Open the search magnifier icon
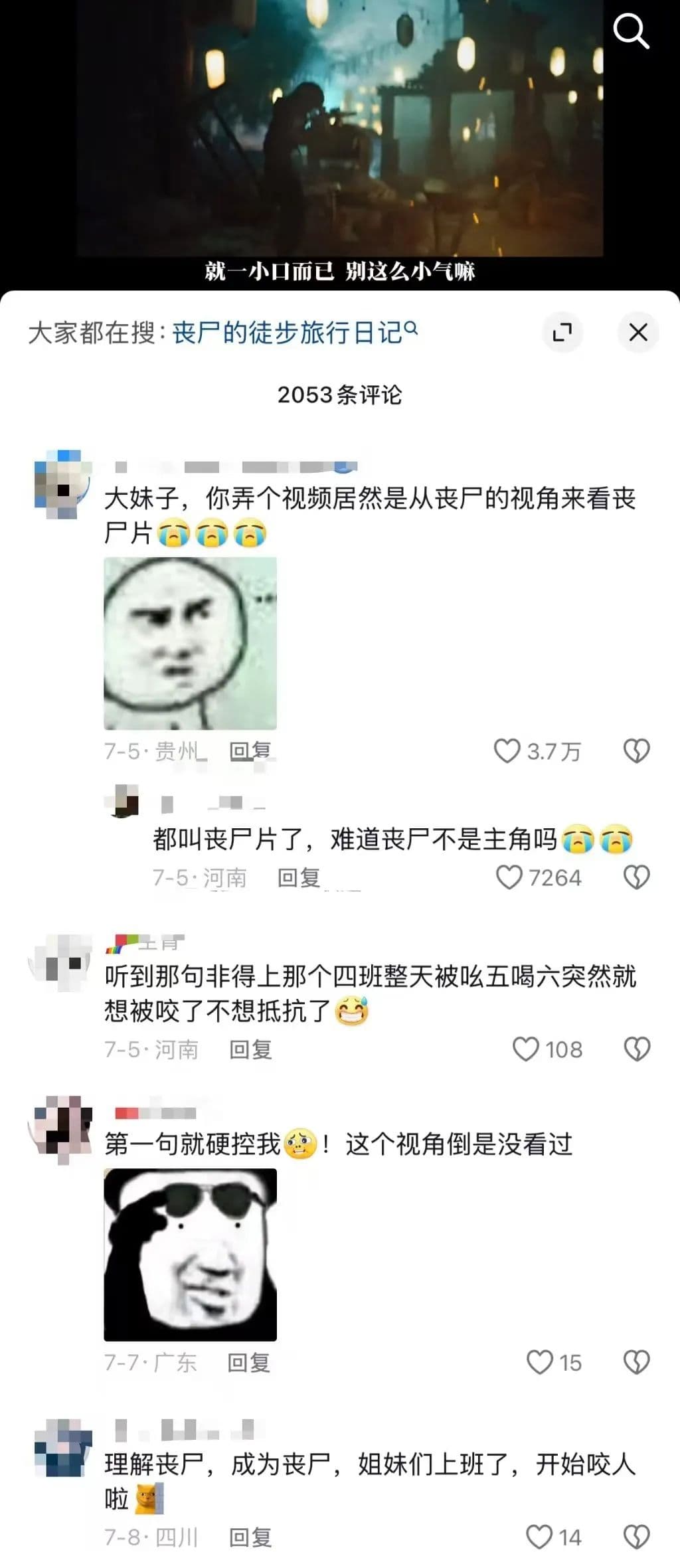Screen dimensions: 680x1568 [630, 31]
